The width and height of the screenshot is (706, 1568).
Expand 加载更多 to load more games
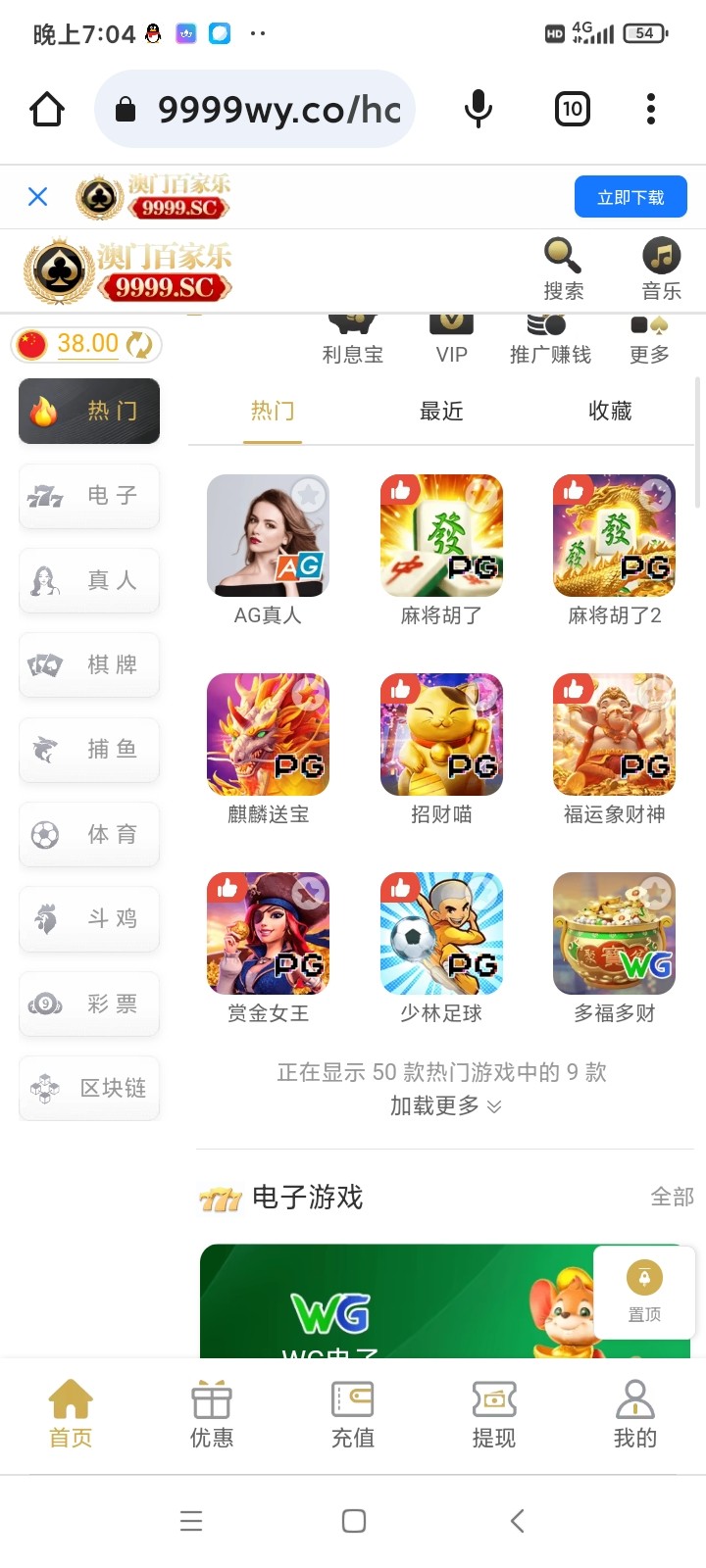445,1106
